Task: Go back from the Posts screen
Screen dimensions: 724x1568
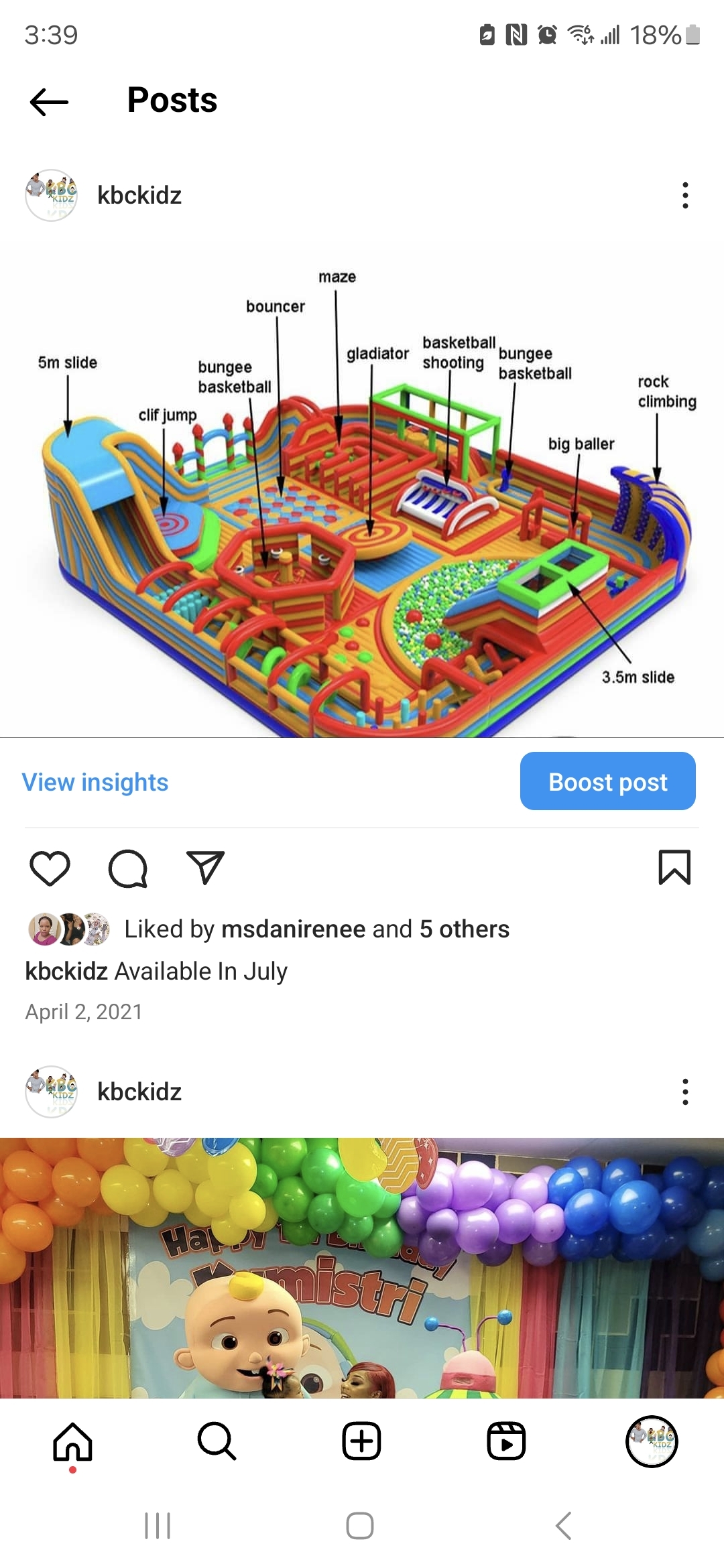Action: tap(49, 102)
